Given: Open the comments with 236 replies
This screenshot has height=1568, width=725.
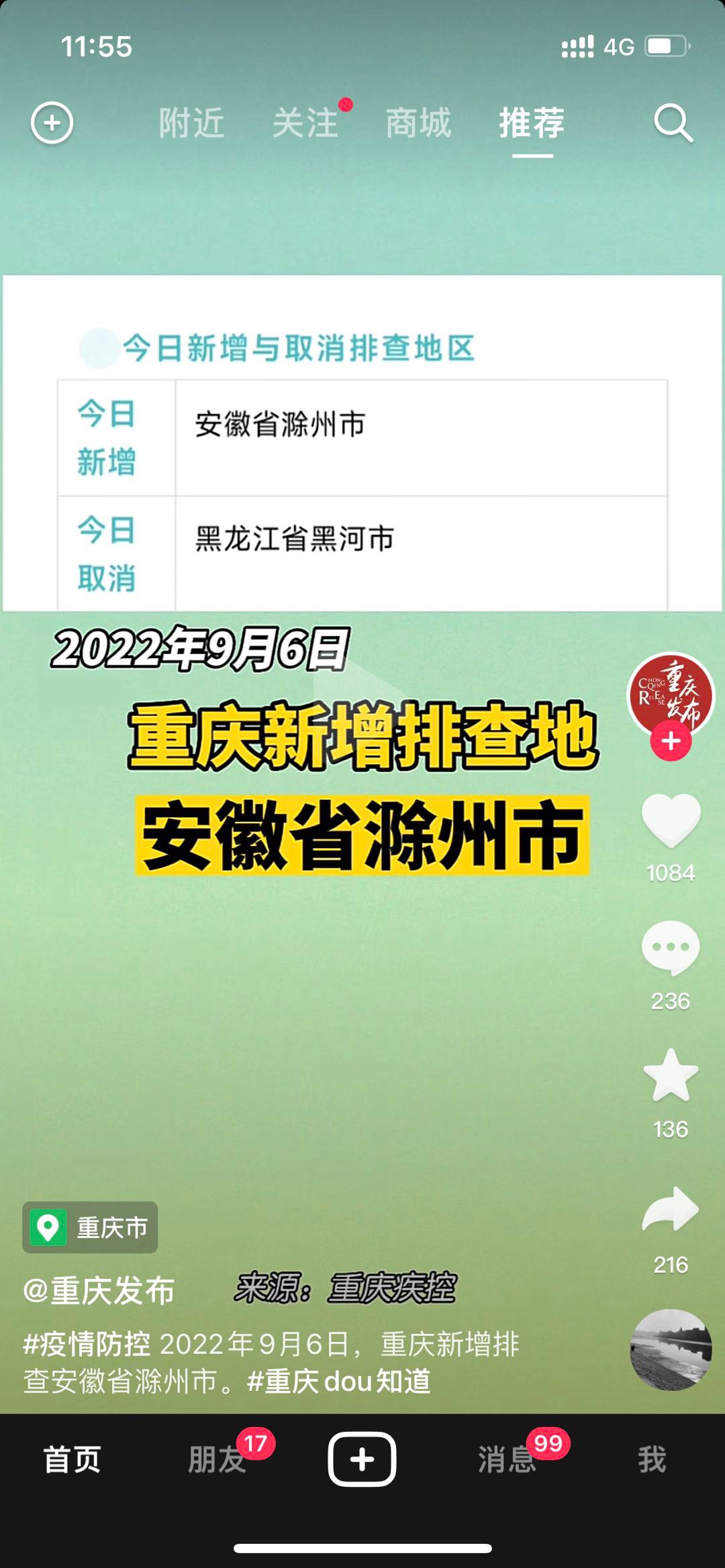Looking at the screenshot, I should click(671, 948).
